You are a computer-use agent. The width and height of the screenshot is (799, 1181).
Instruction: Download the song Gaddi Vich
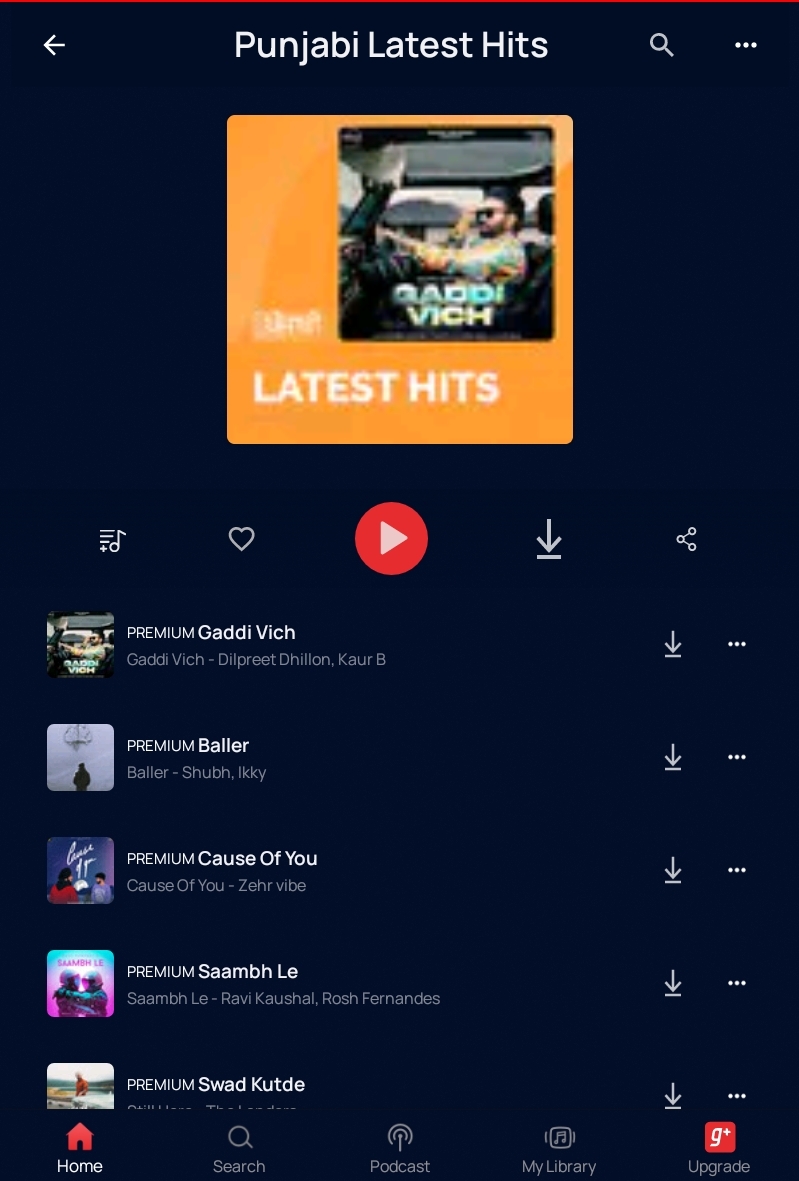tap(673, 645)
